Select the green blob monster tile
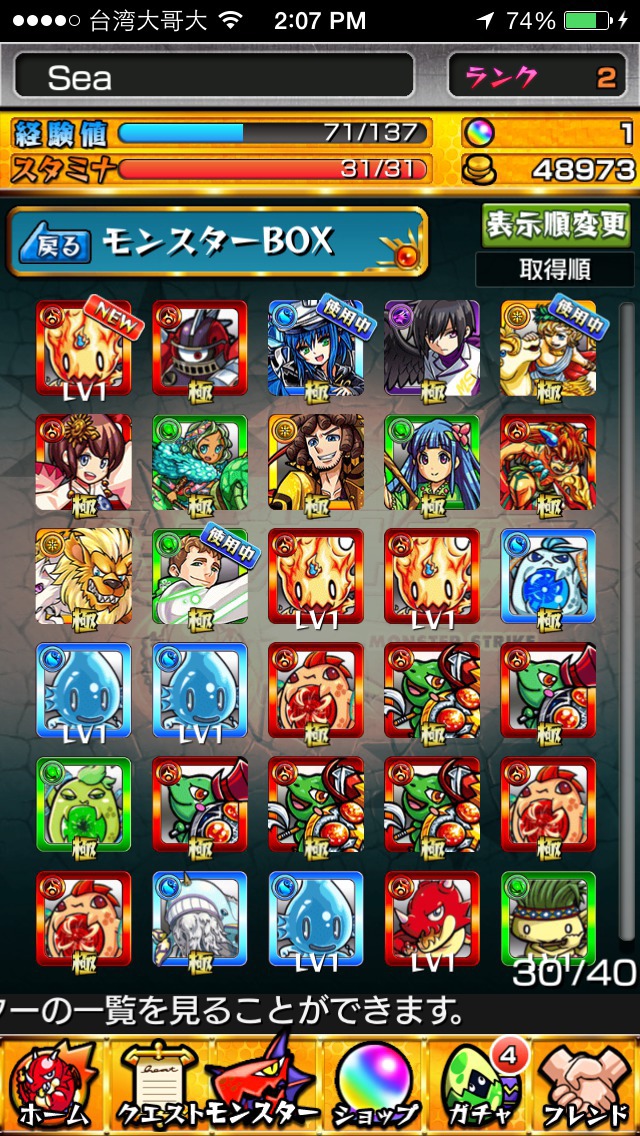Image resolution: width=640 pixels, height=1136 pixels. click(x=84, y=805)
